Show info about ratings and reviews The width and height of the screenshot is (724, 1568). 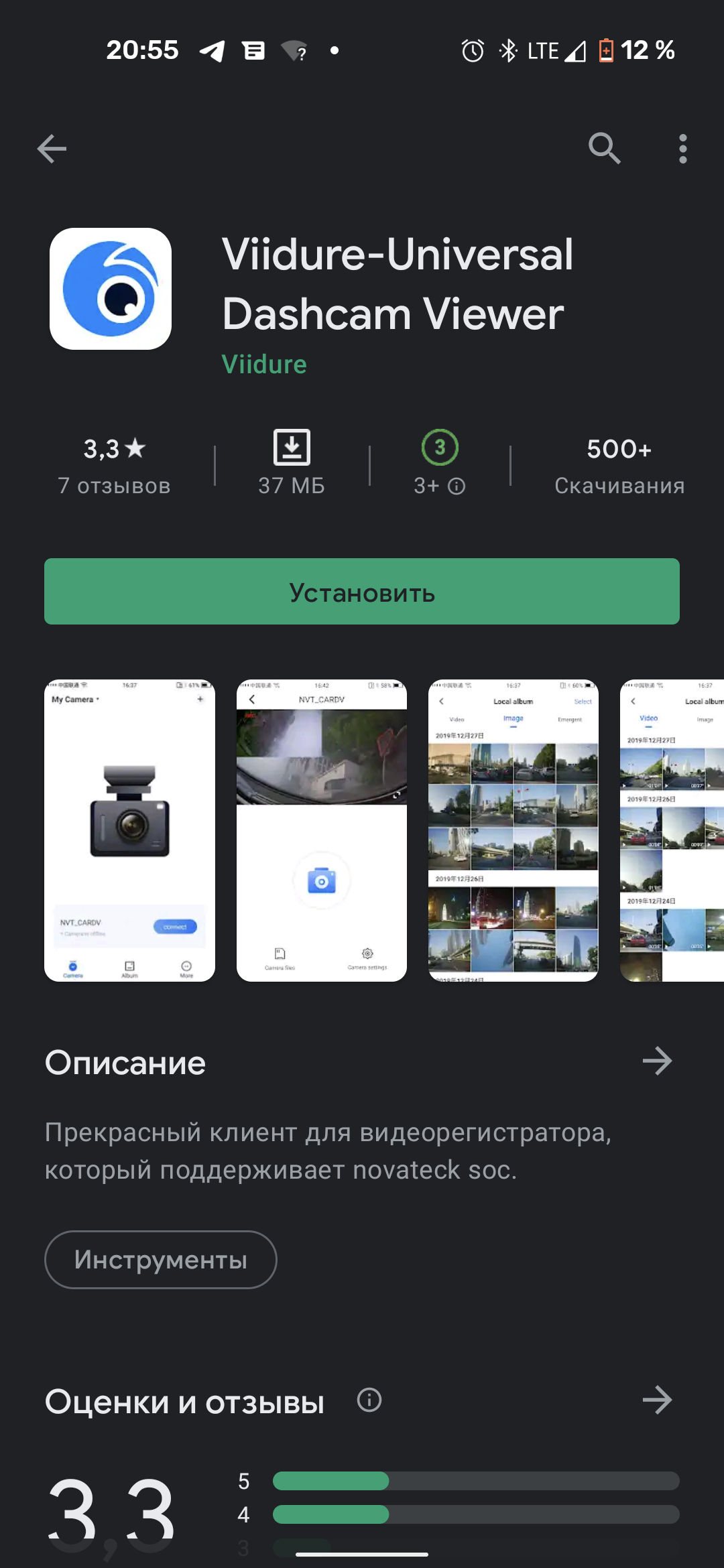click(369, 1400)
